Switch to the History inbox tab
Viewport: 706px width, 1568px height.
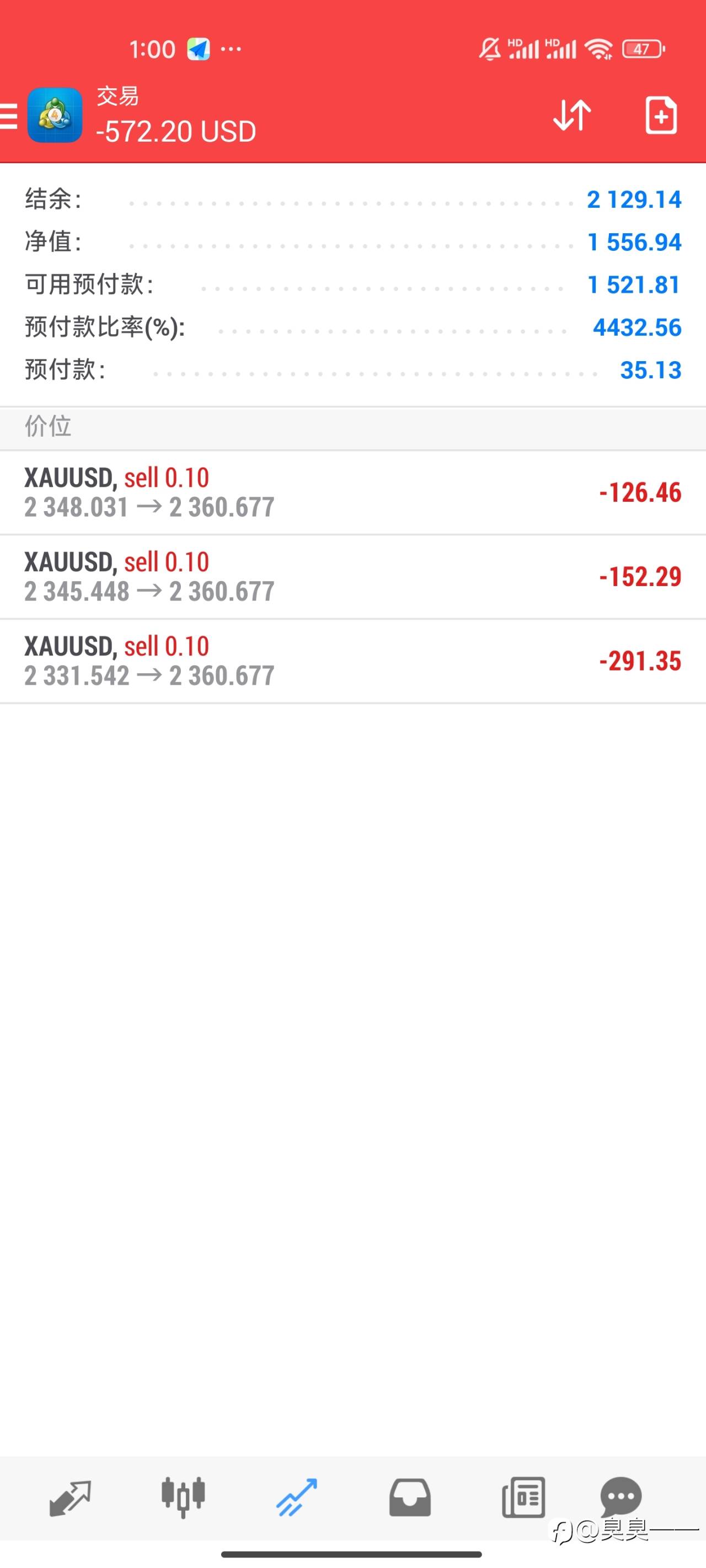(410, 1497)
